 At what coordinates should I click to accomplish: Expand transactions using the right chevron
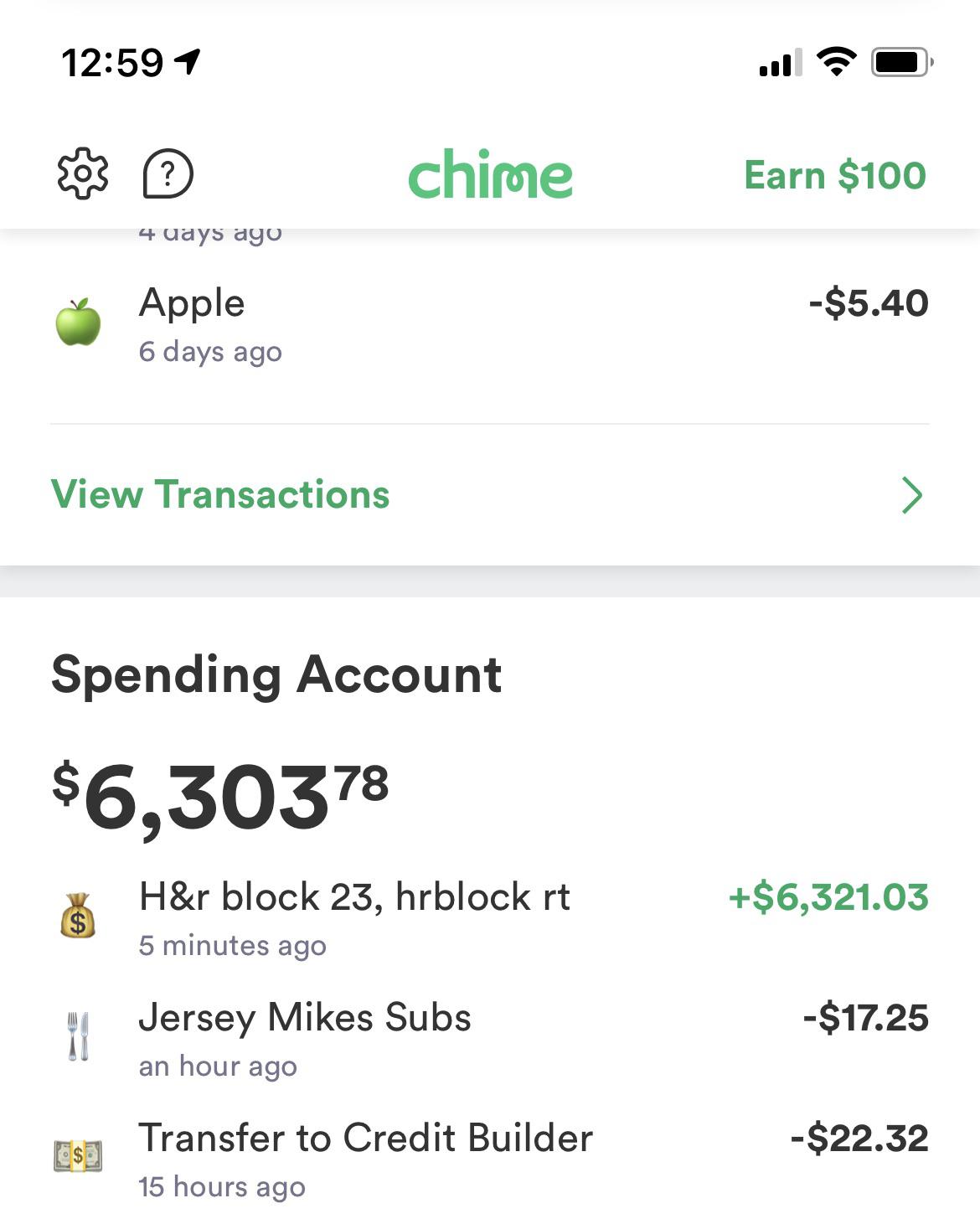click(x=913, y=495)
